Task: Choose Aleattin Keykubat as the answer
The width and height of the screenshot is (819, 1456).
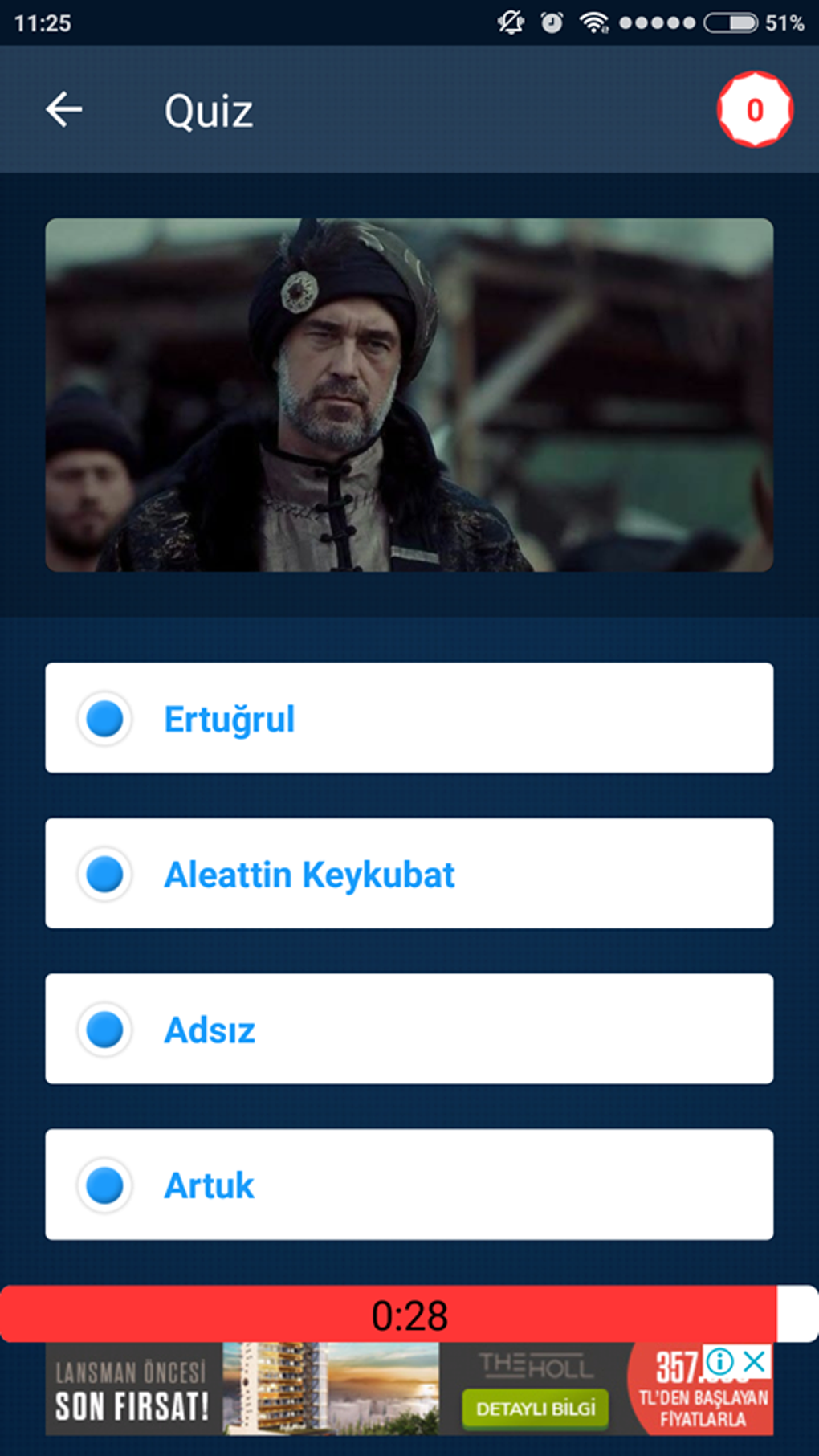Action: click(x=409, y=874)
